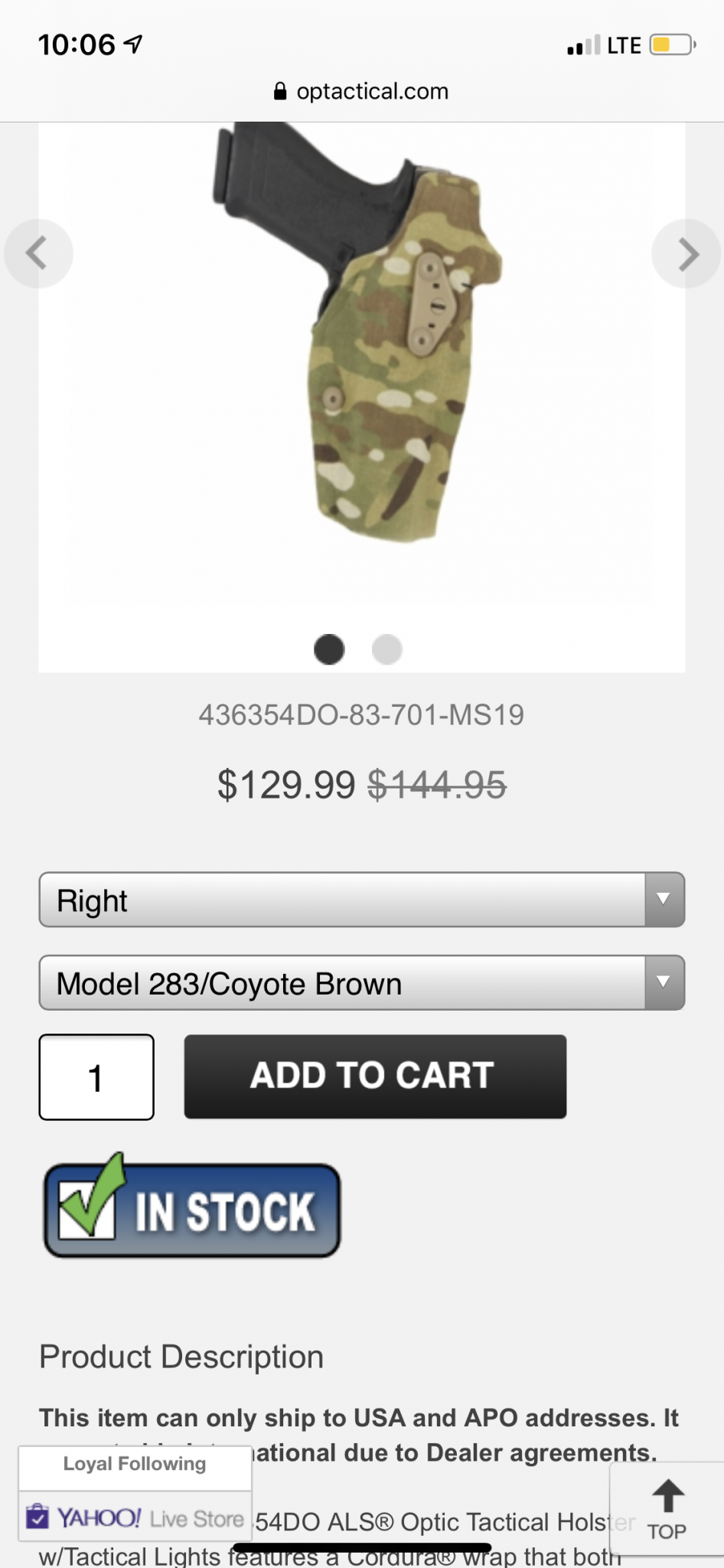
Task: Jump to the second image dot
Action: click(x=386, y=649)
